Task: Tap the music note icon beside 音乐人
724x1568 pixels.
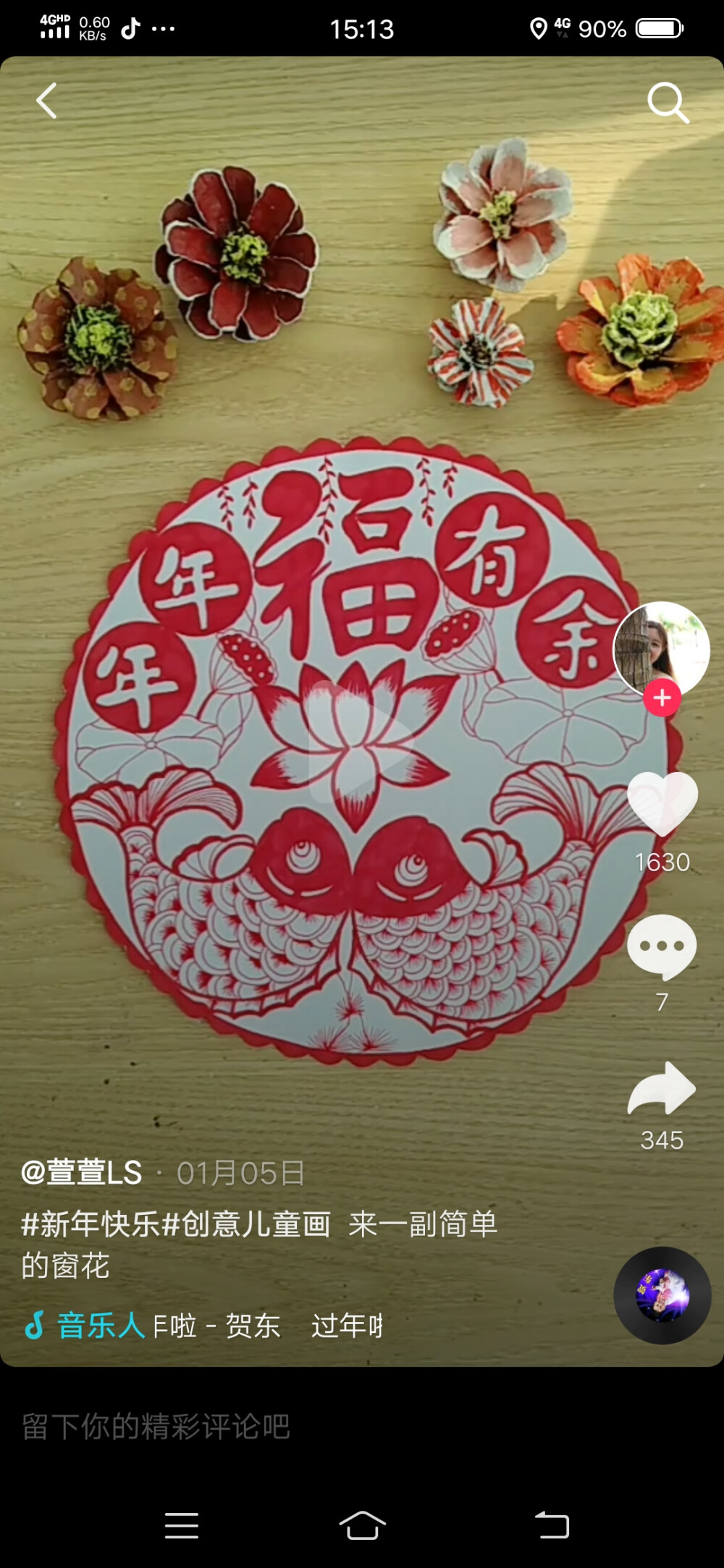Action: 38,1323
